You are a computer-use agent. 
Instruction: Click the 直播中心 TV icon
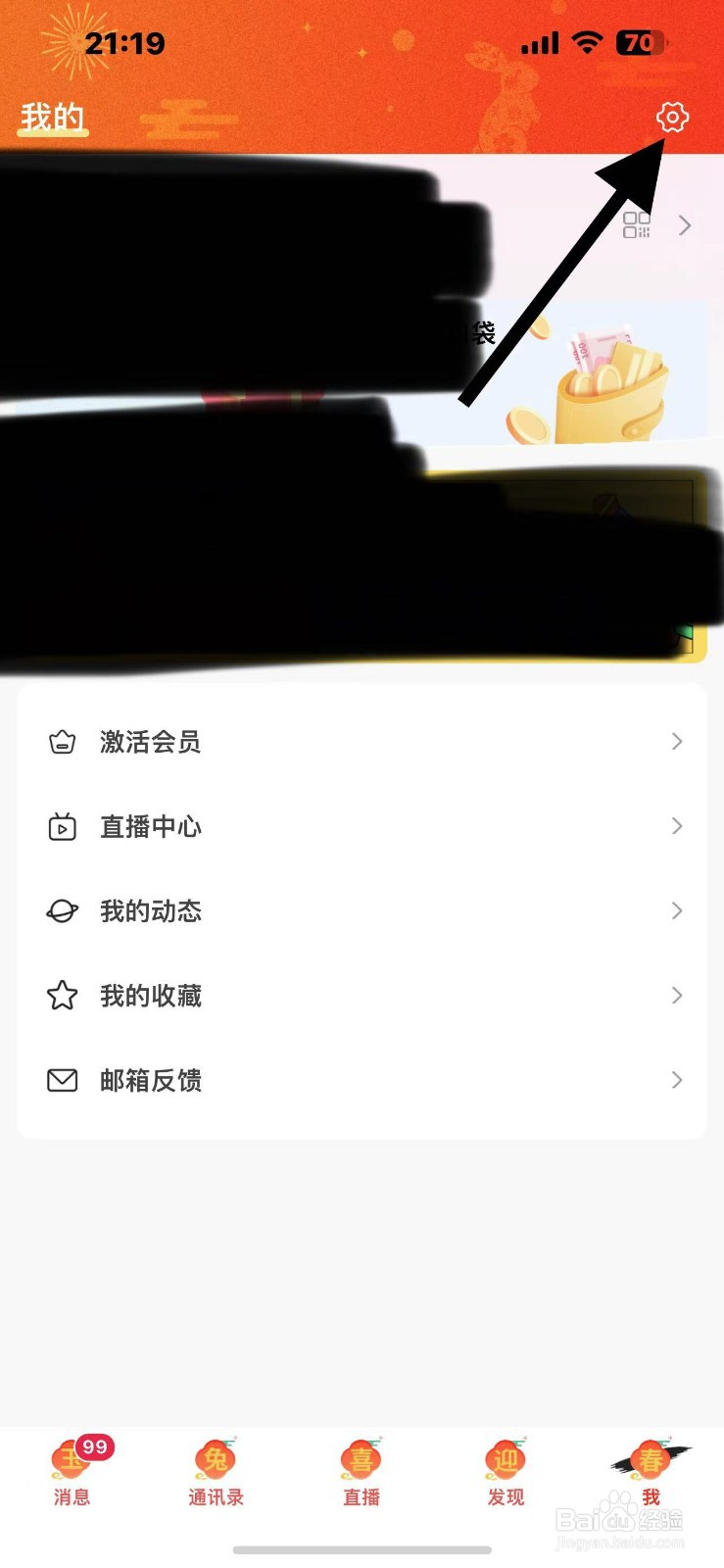(62, 826)
